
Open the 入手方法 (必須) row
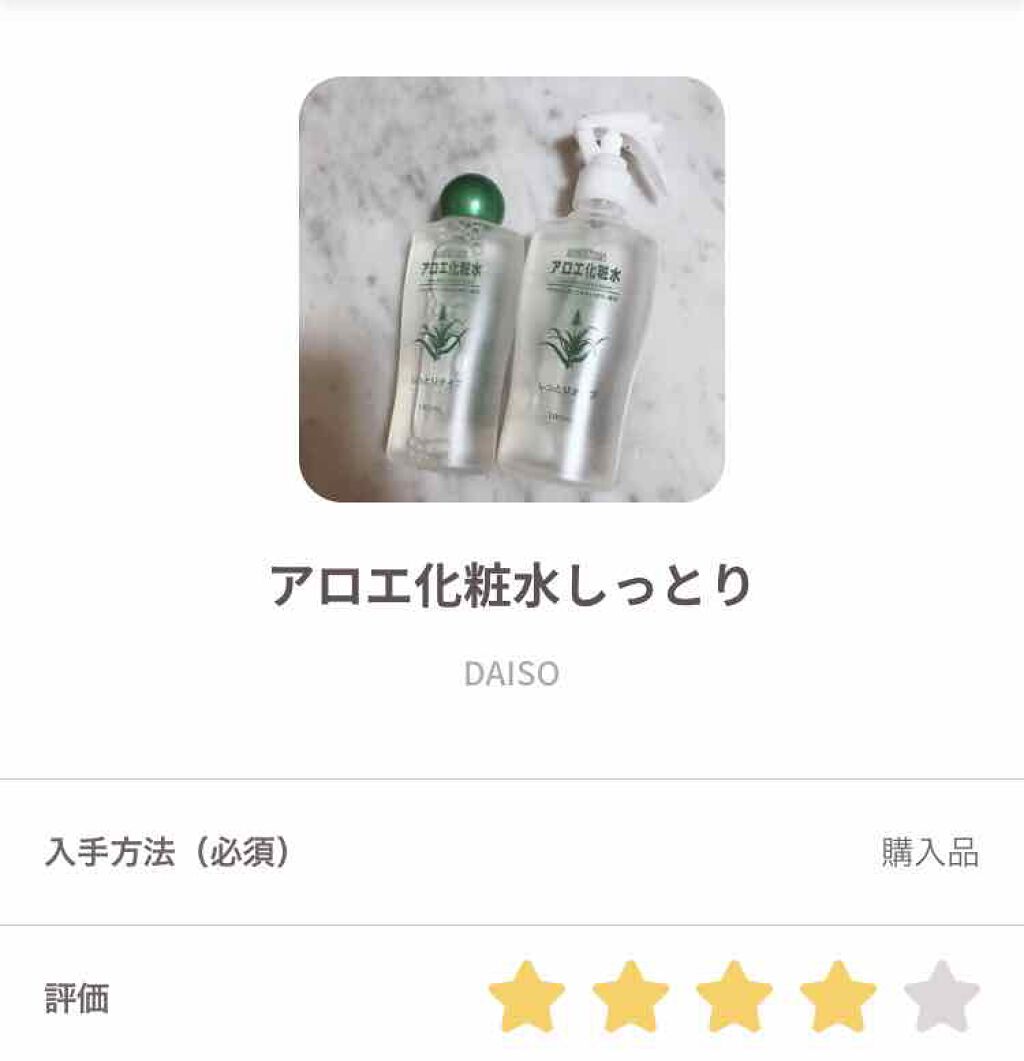[x=512, y=852]
